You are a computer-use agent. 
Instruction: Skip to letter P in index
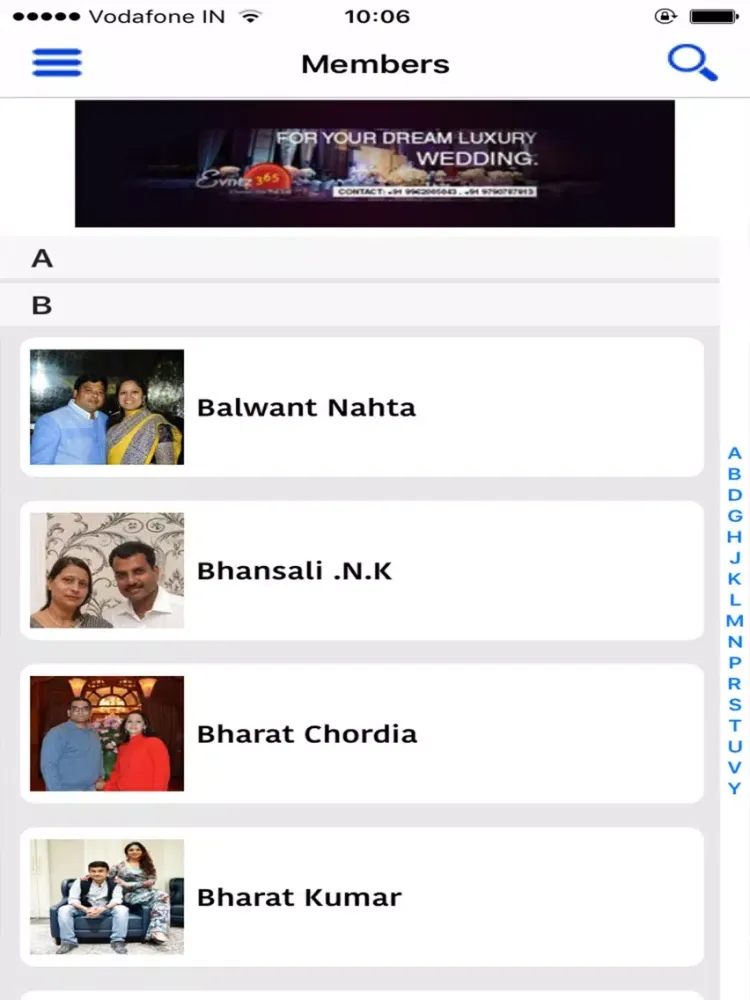735,663
